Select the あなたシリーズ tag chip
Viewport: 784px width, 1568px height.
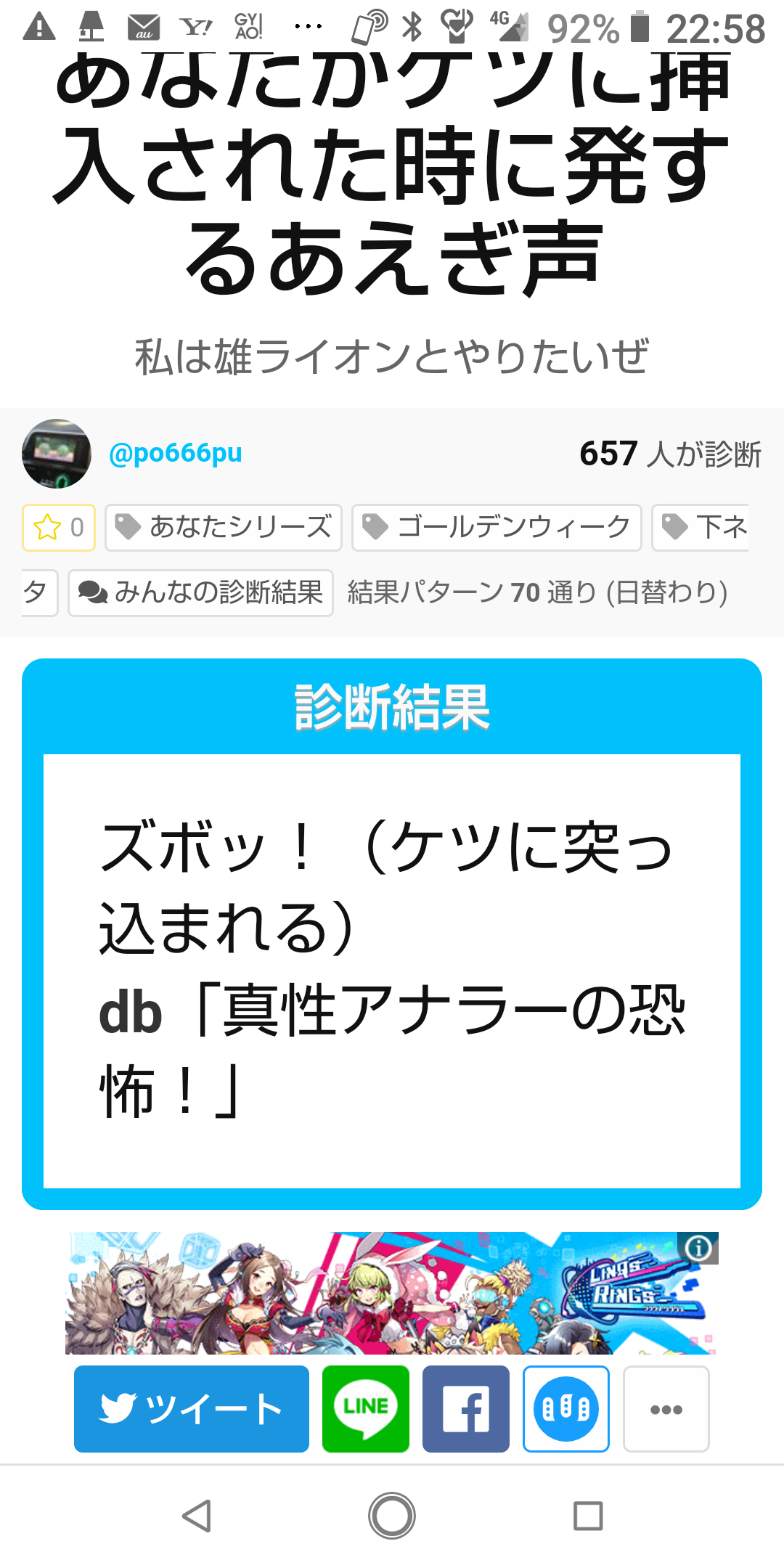224,528
